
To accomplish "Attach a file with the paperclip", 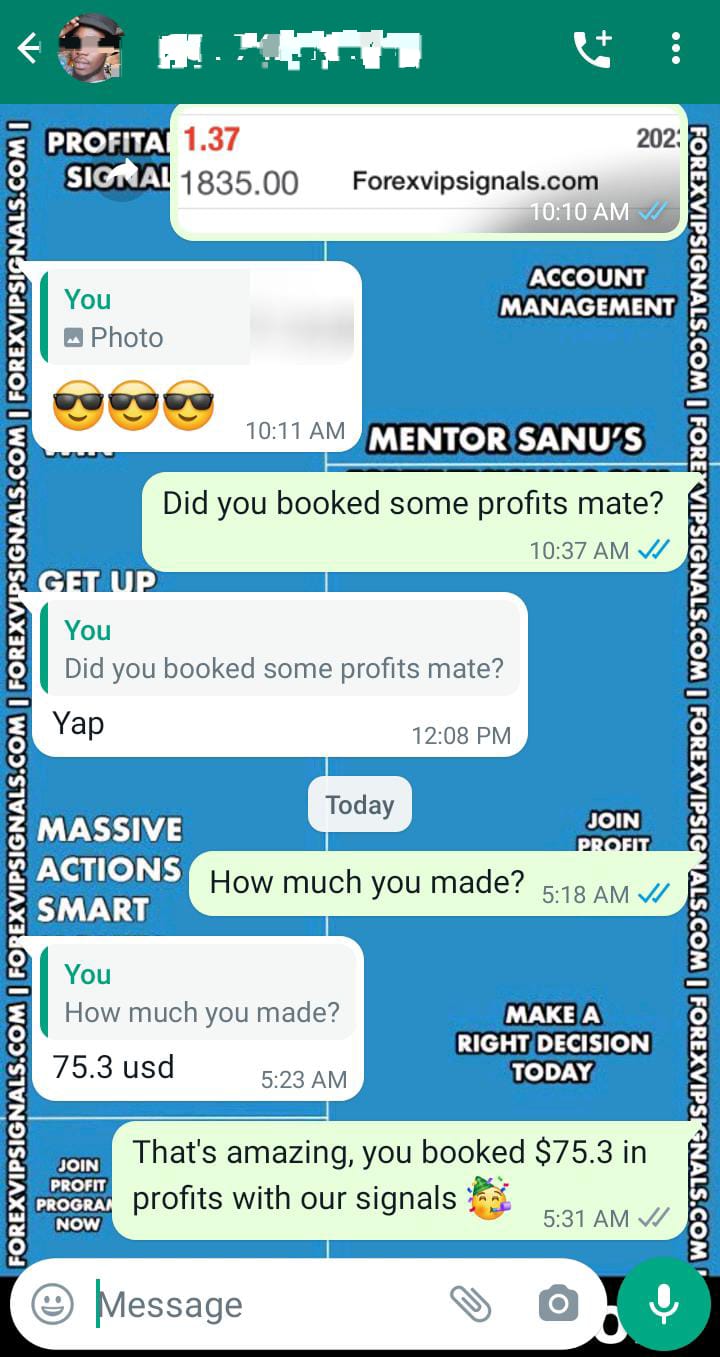I will tap(470, 1304).
